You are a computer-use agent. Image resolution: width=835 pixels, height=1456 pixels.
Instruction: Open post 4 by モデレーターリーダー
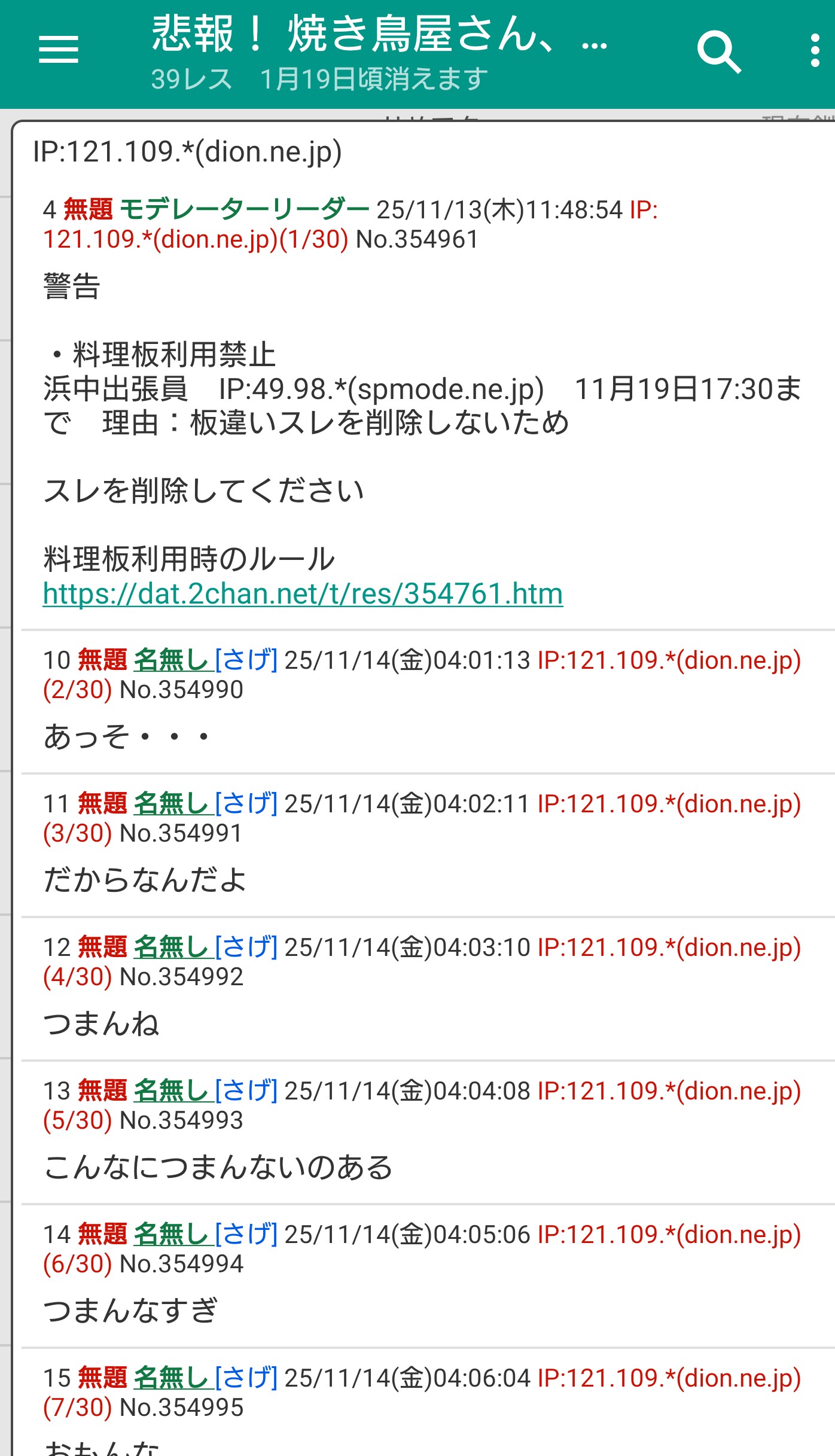(x=419, y=389)
